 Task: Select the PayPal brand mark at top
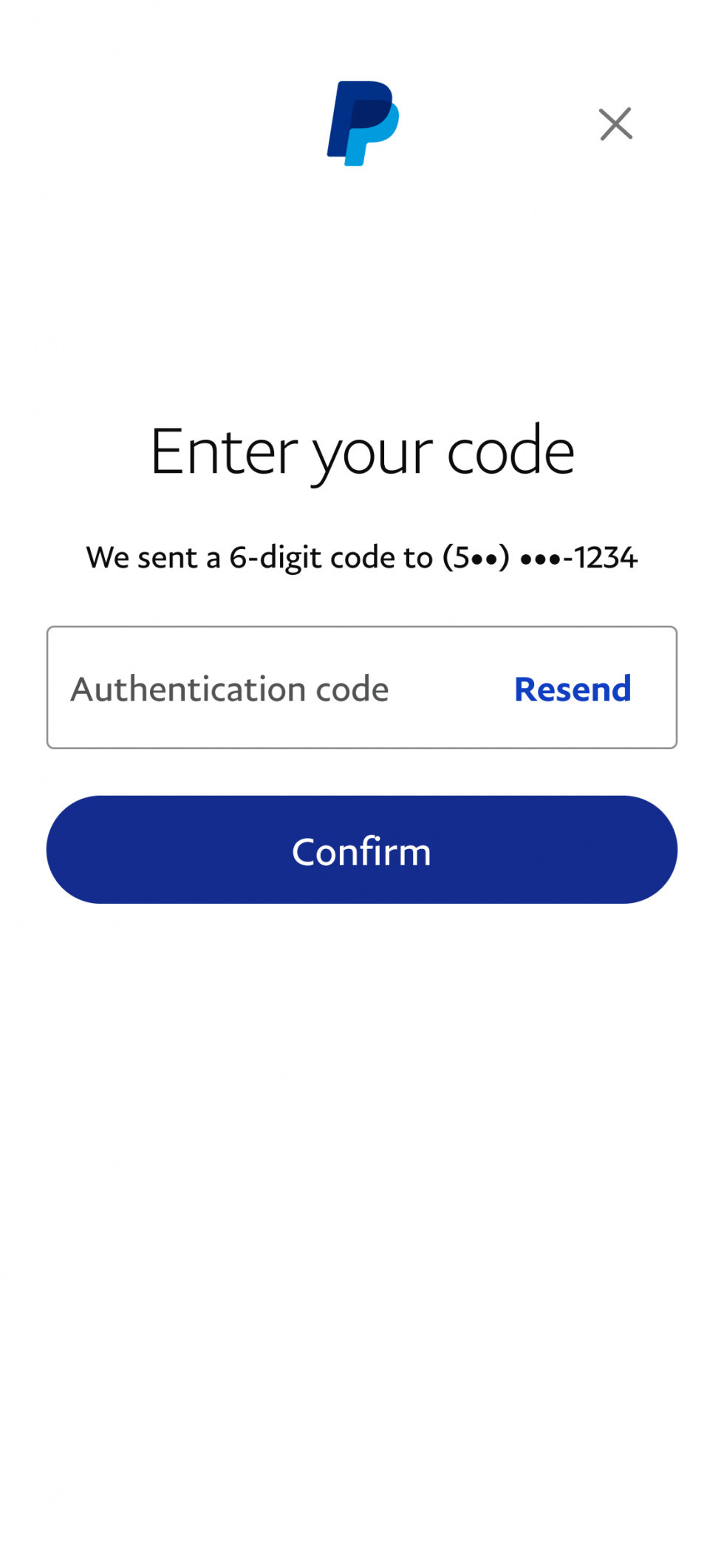(x=361, y=124)
